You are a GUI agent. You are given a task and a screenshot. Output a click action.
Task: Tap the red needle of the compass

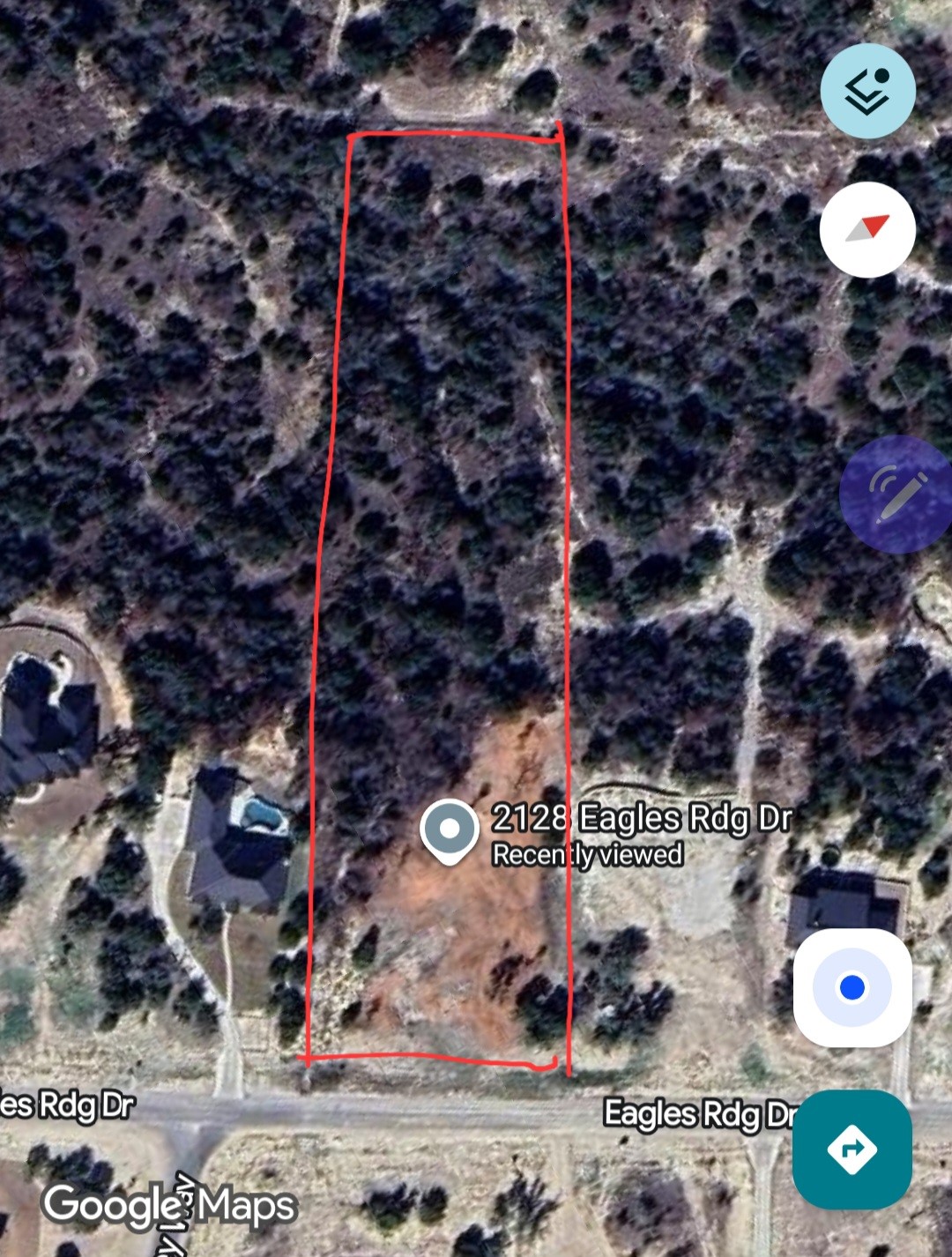[876, 226]
